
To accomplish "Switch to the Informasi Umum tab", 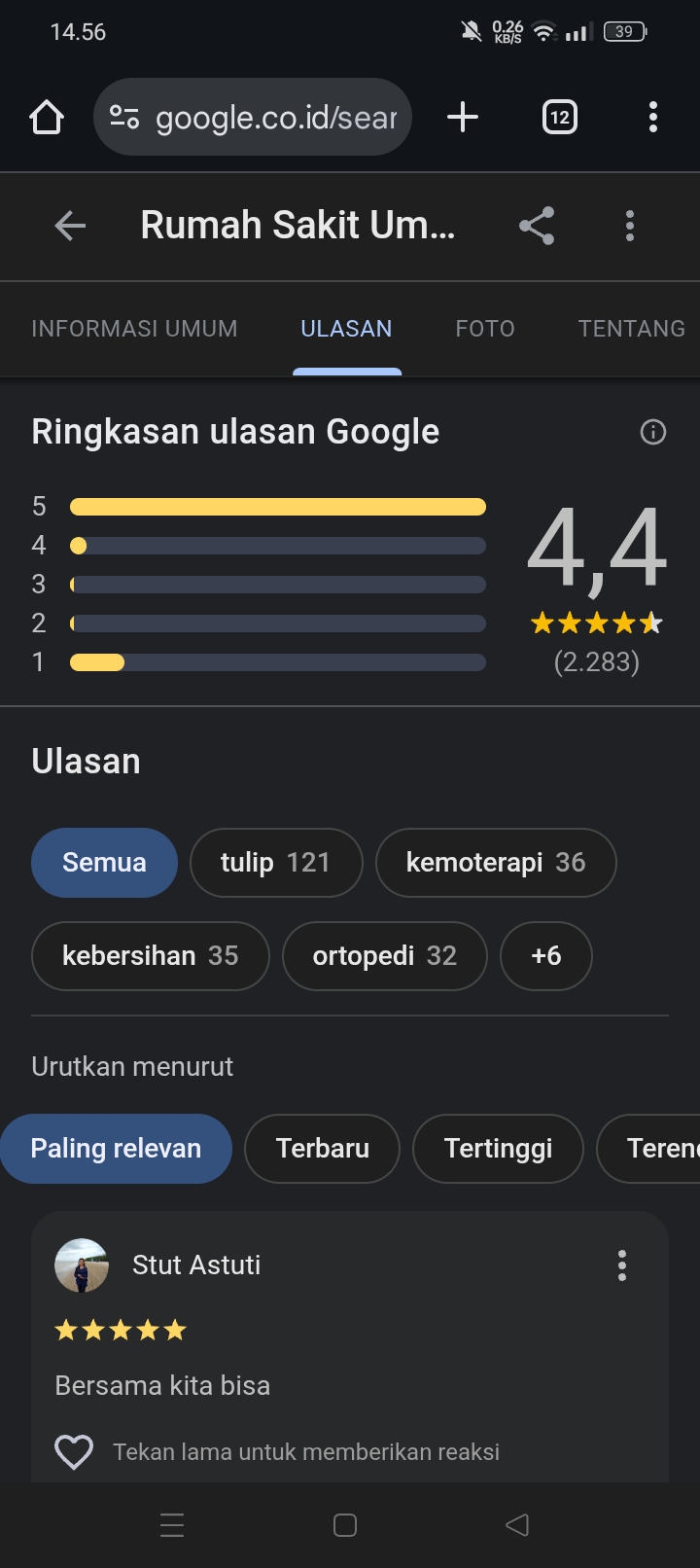I will click(134, 329).
